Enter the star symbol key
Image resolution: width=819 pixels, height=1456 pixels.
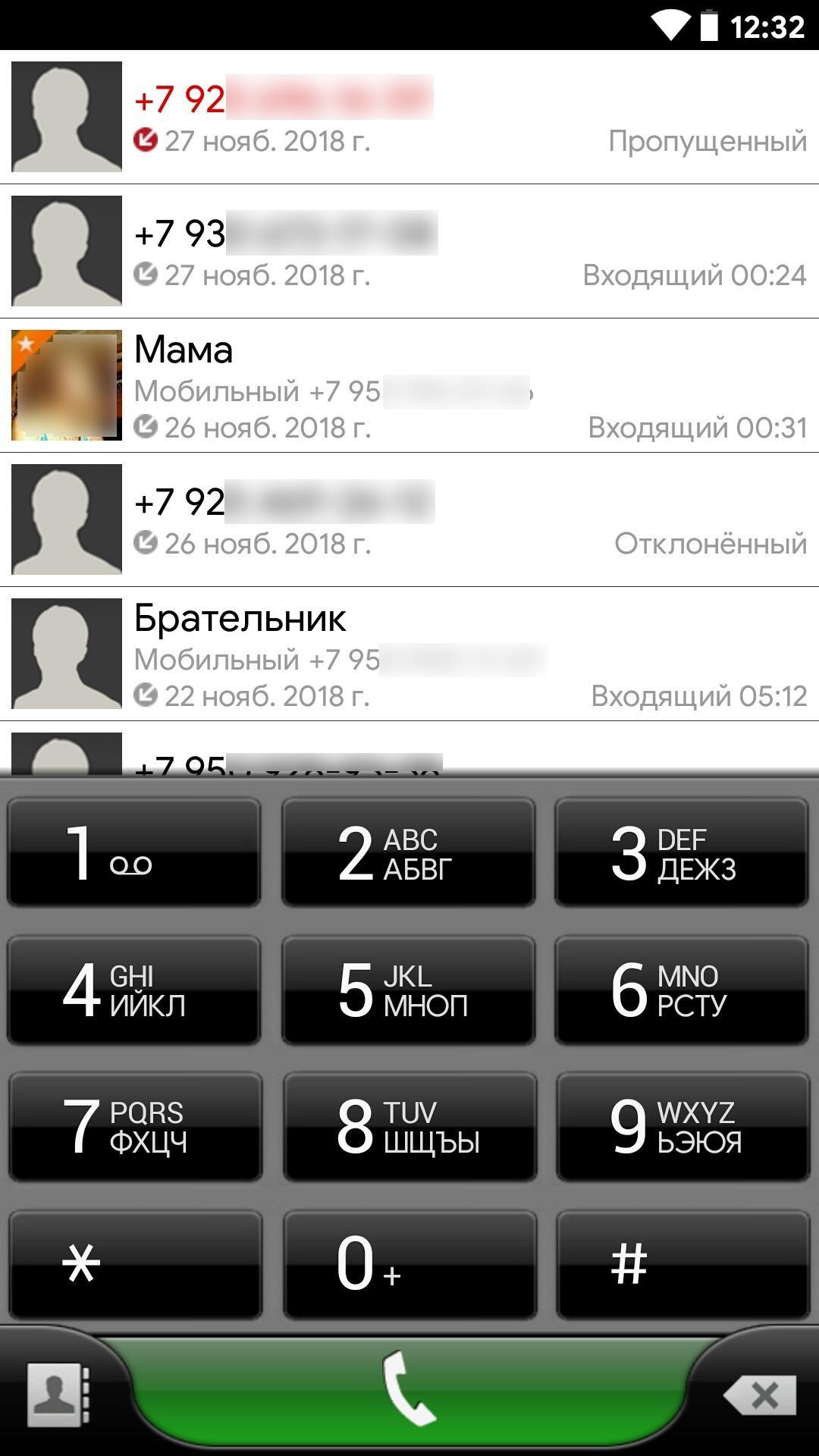point(136,1264)
